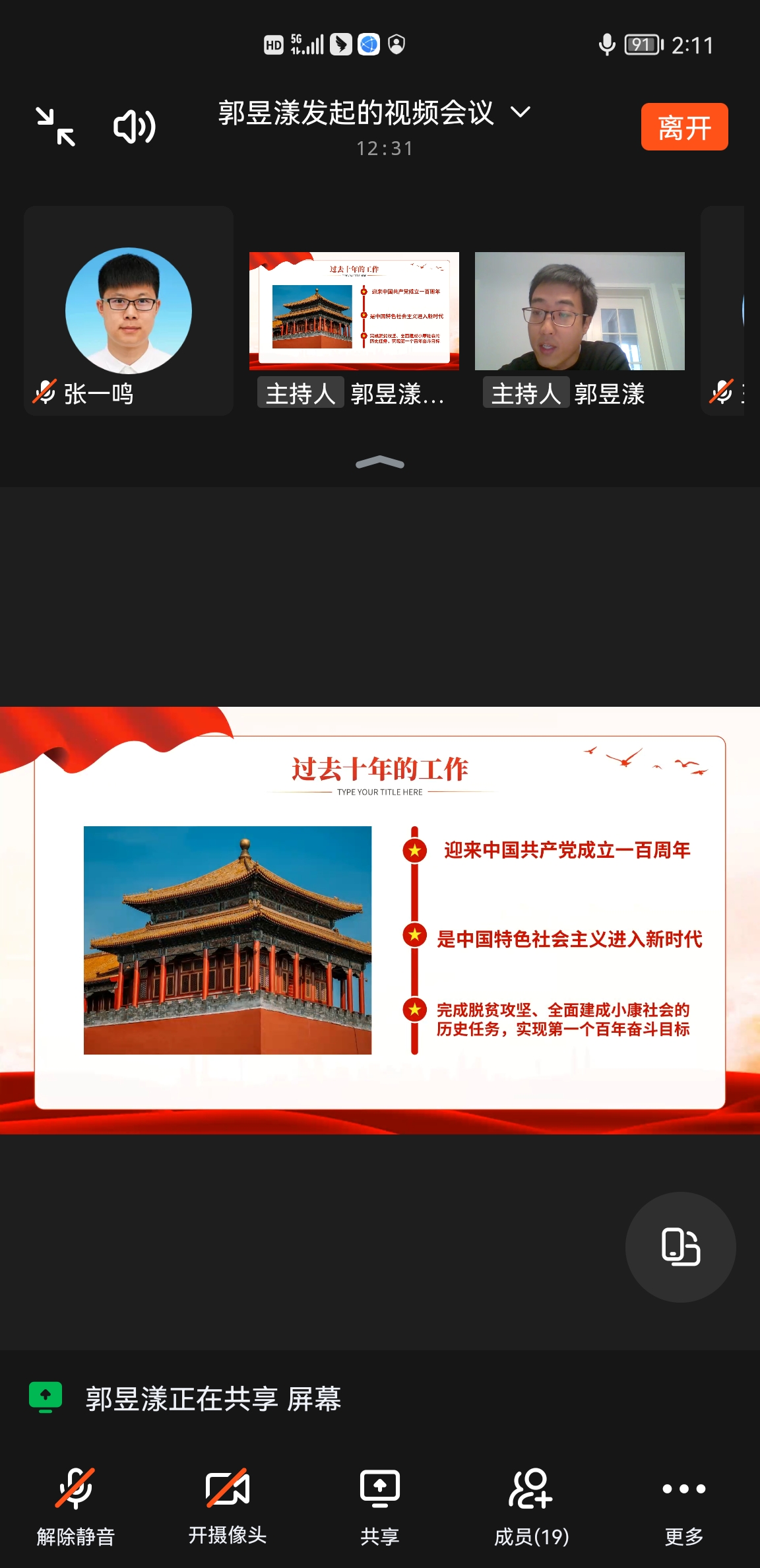Tap the 离开 button to leave
The width and height of the screenshot is (760, 1568).
pos(684,127)
